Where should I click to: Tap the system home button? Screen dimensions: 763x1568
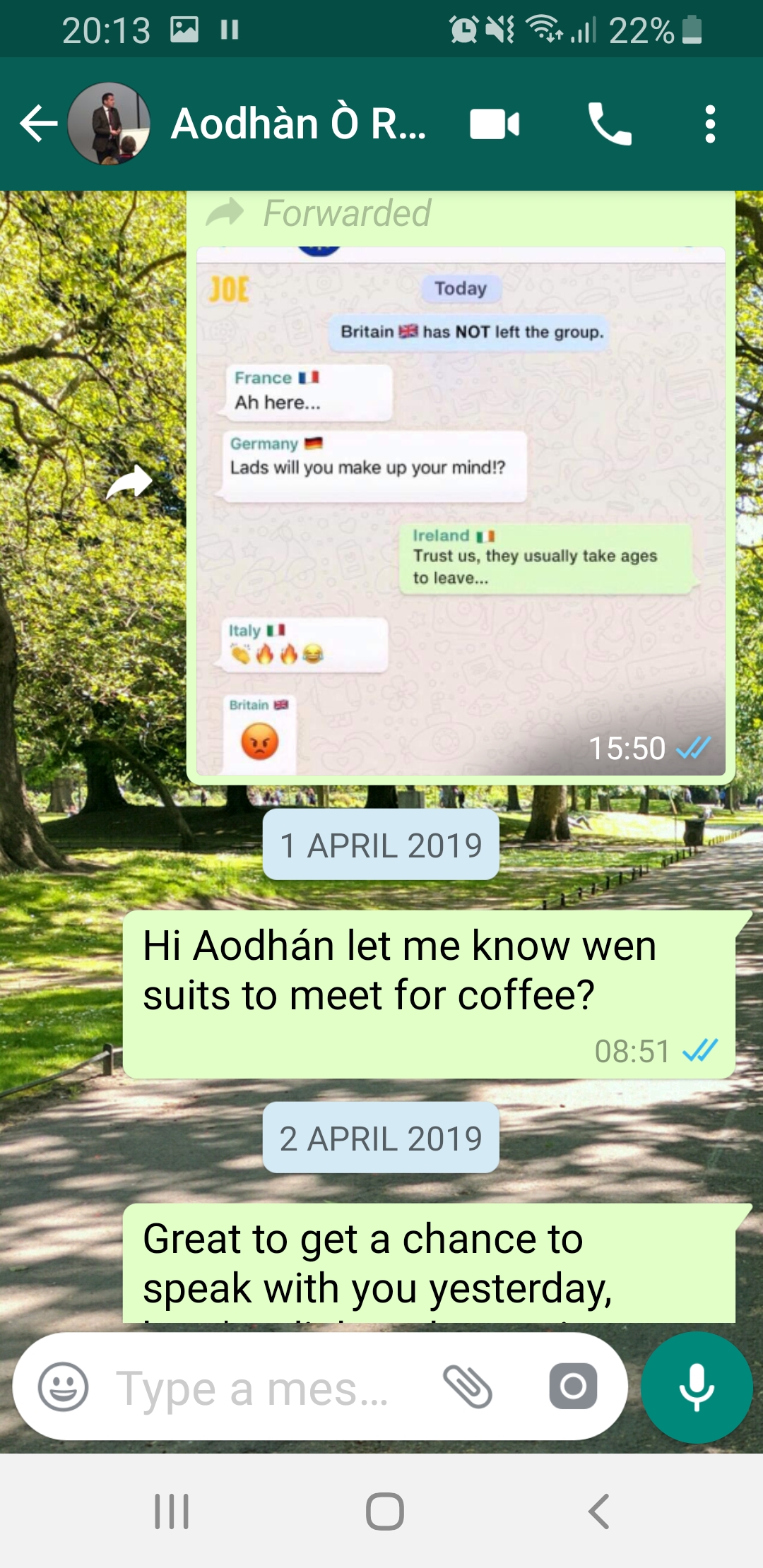click(x=384, y=1511)
